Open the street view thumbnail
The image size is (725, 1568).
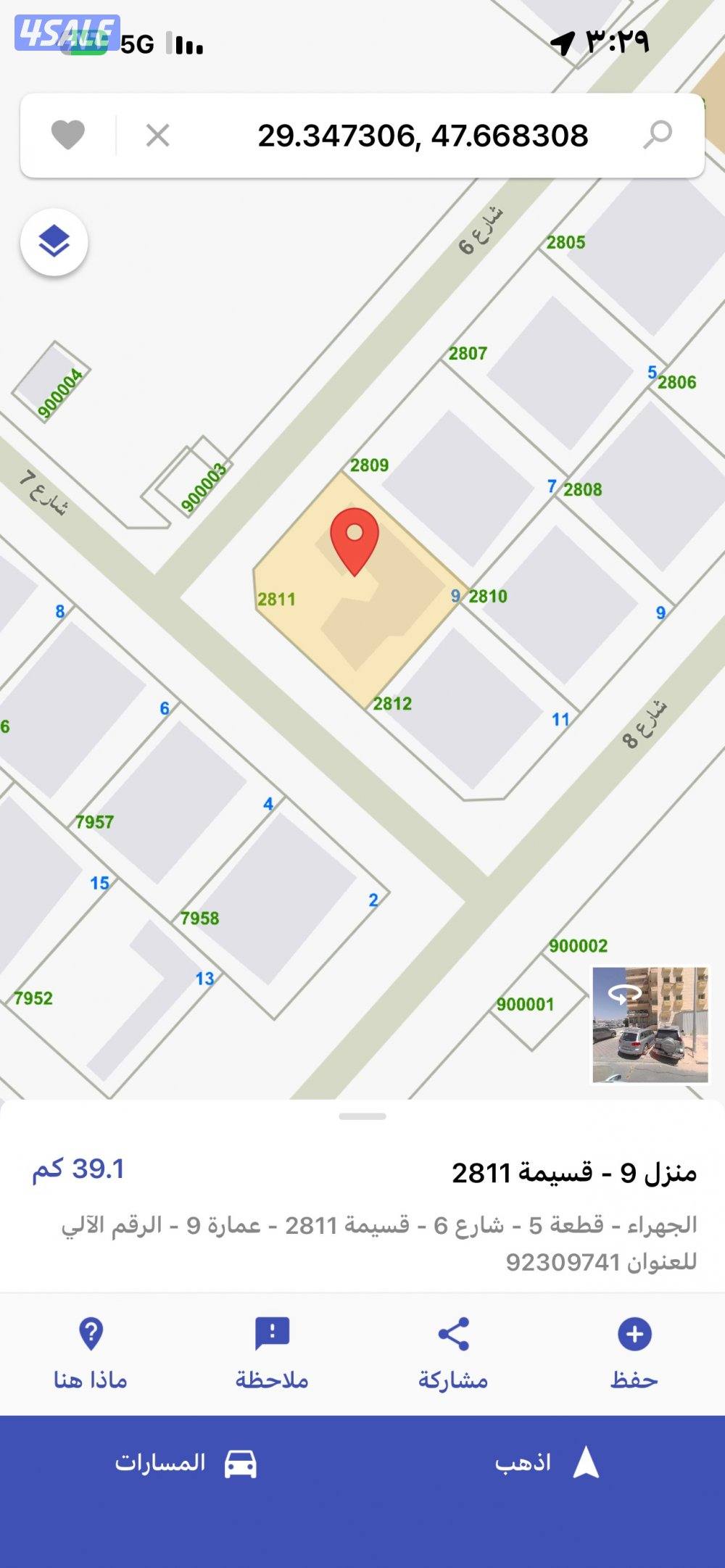(x=650, y=1024)
